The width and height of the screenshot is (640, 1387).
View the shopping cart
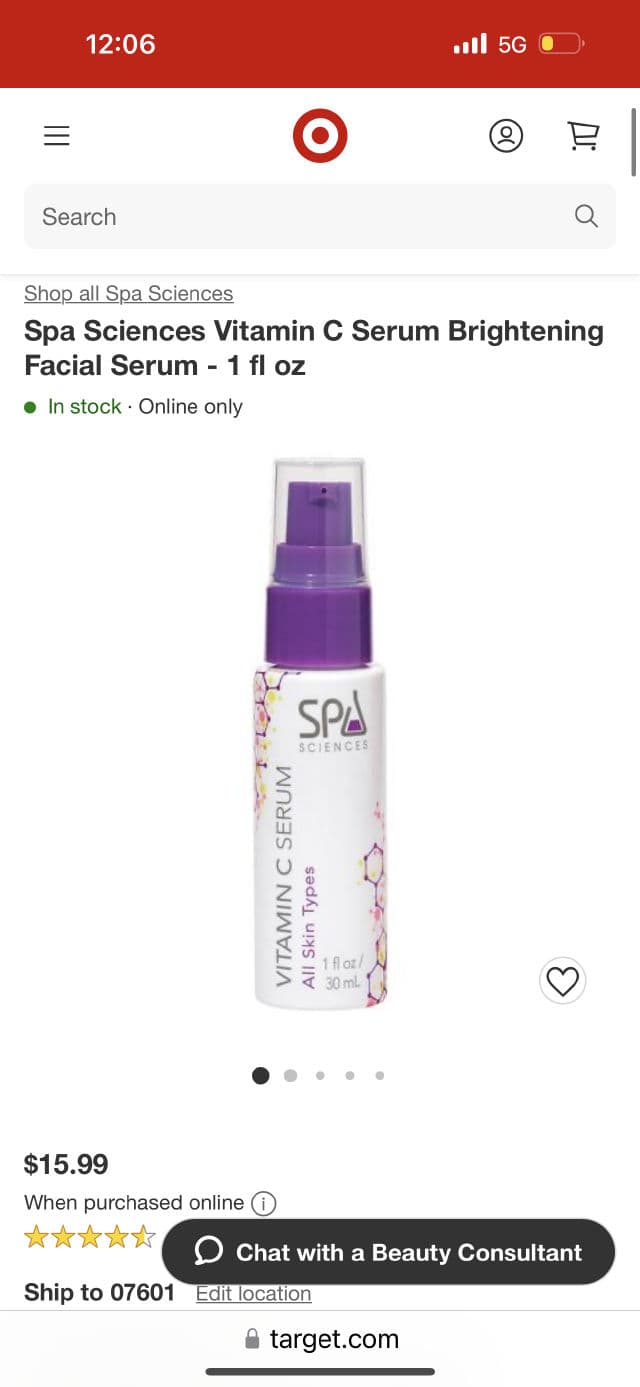[x=583, y=136]
